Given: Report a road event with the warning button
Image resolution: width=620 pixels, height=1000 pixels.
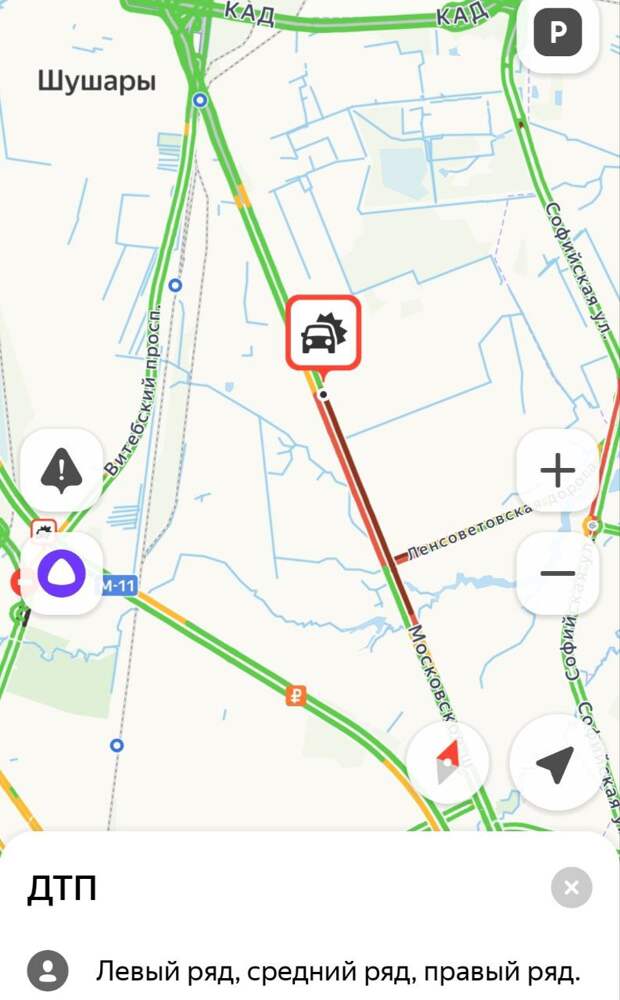Looking at the screenshot, I should pos(62,469).
